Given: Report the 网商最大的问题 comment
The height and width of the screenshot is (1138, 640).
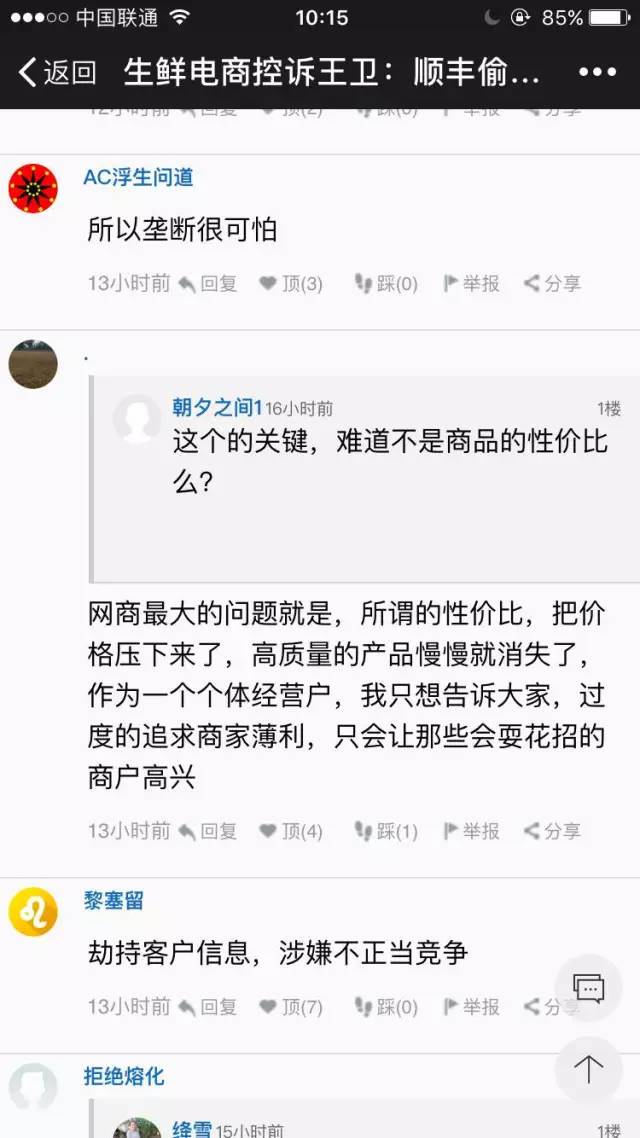Looking at the screenshot, I should click(x=471, y=831).
